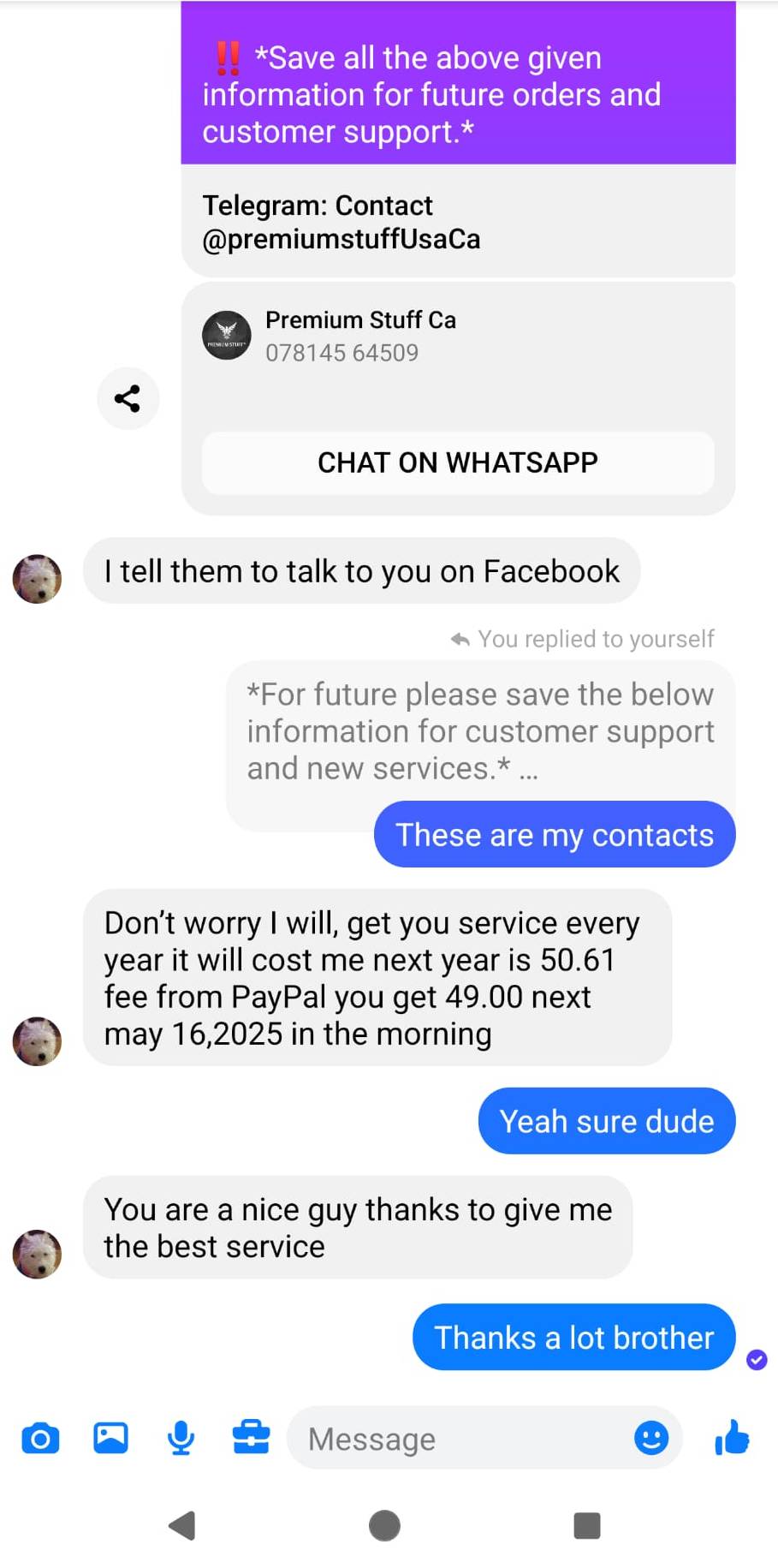The width and height of the screenshot is (778, 1568).
Task: Open the Messenger apps and games briefcase
Action: point(248,1439)
